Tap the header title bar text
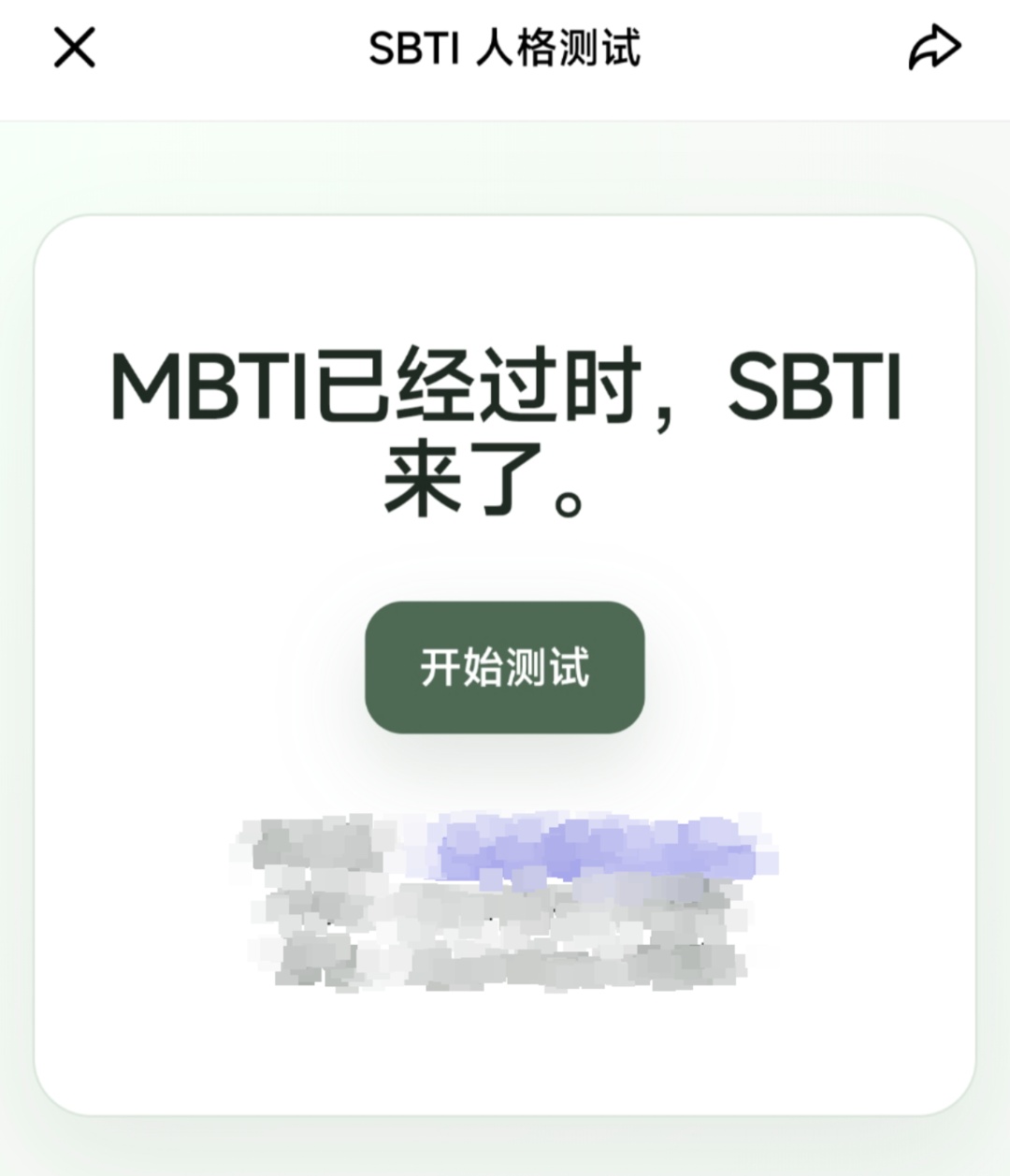The width and height of the screenshot is (1010, 1176). (505, 50)
